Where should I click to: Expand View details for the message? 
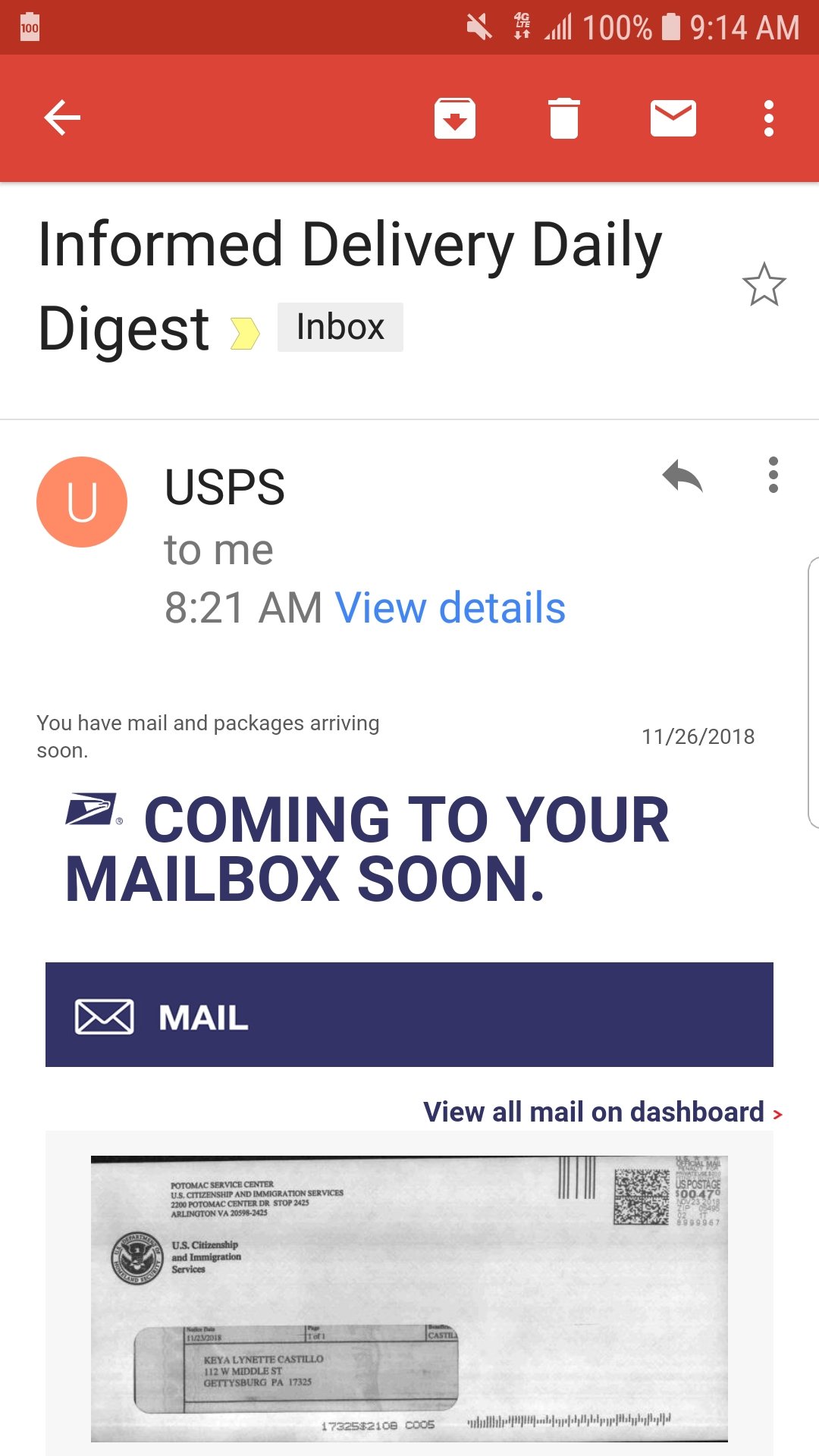(450, 608)
